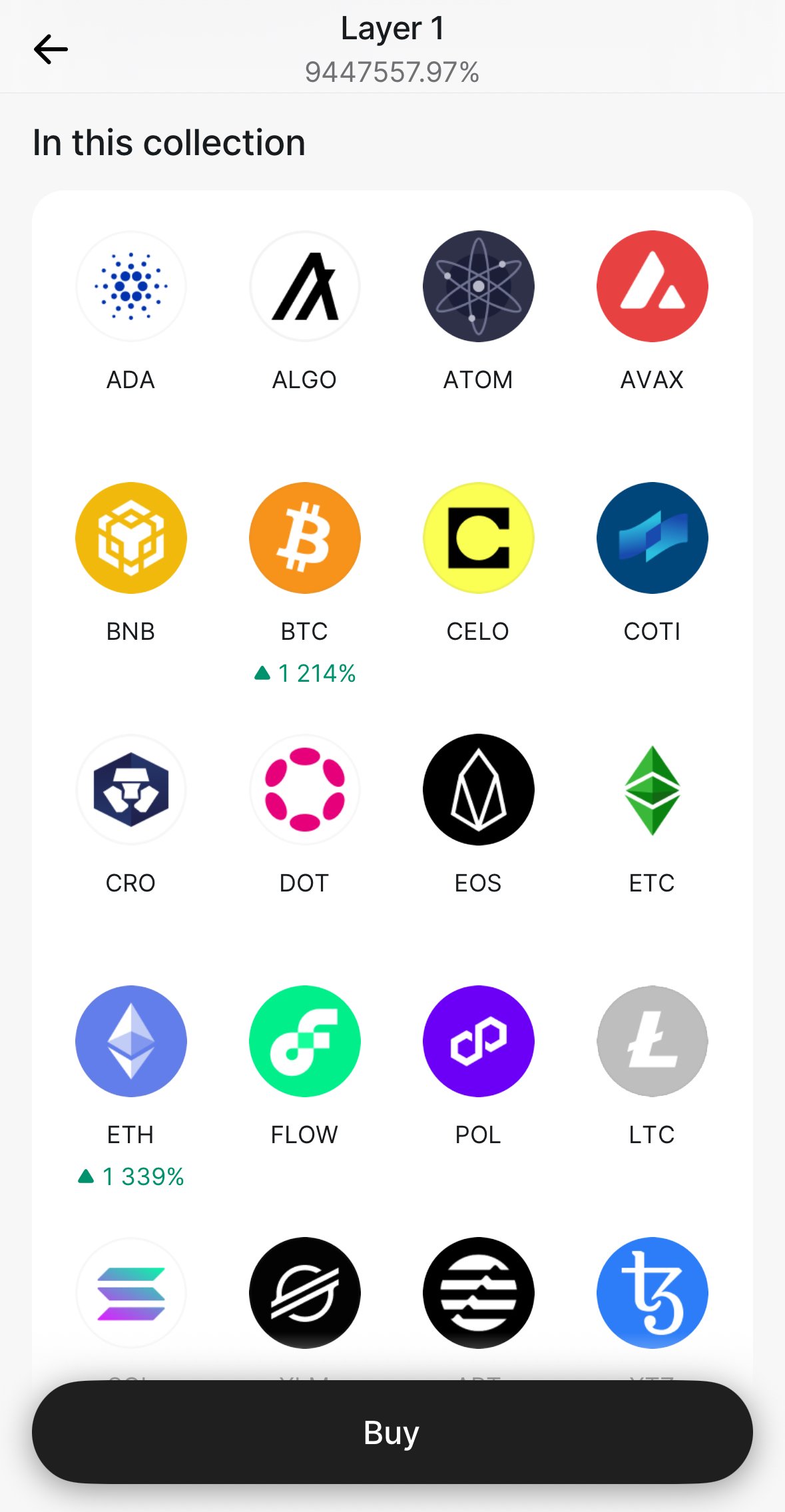The width and height of the screenshot is (785, 1512).
Task: Go back using the arrow icon
Action: [51, 49]
